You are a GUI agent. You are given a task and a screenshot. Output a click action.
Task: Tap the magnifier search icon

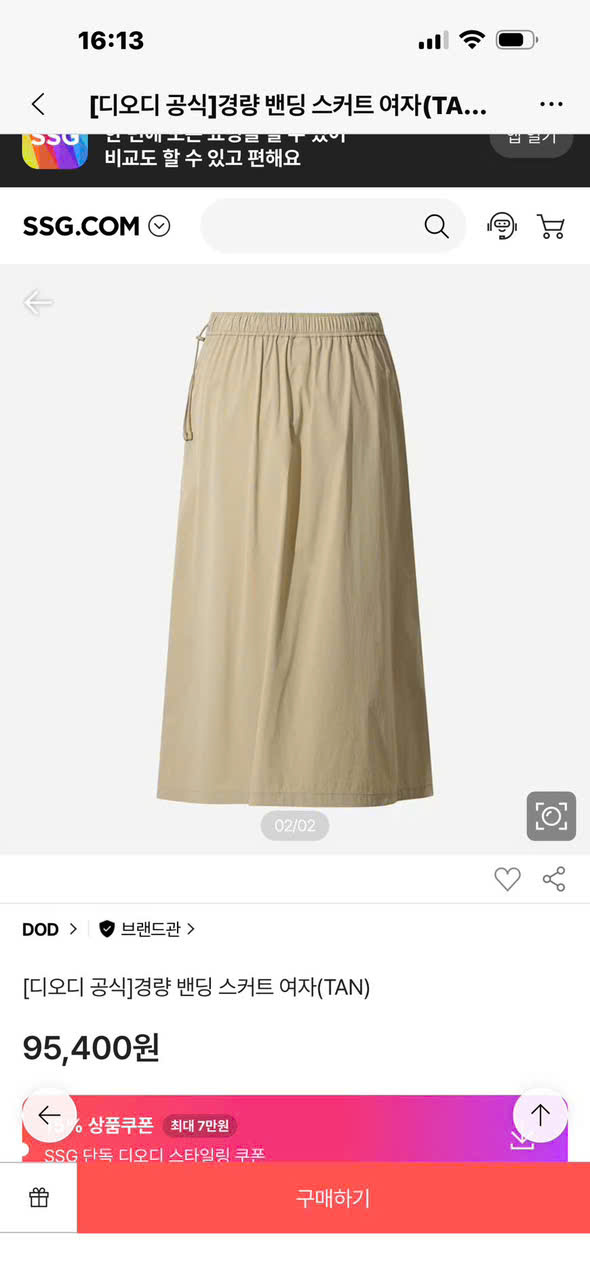[437, 227]
